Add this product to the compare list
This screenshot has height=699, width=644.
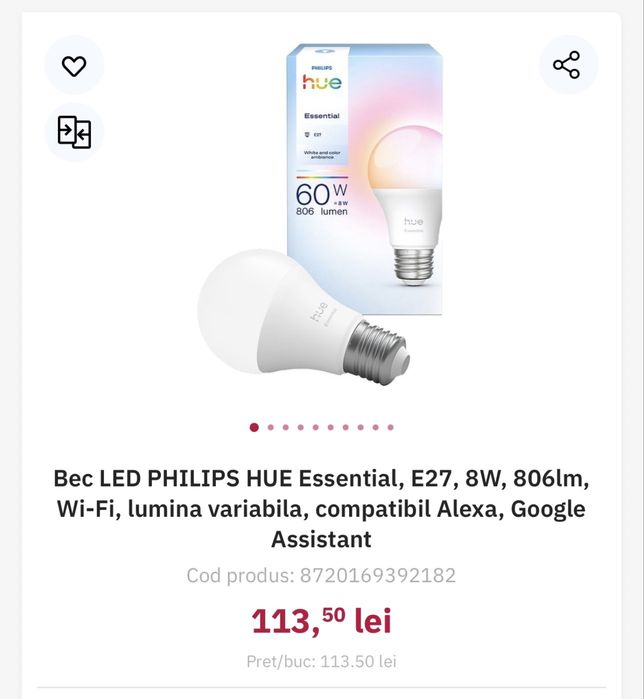pyautogui.click(x=74, y=132)
